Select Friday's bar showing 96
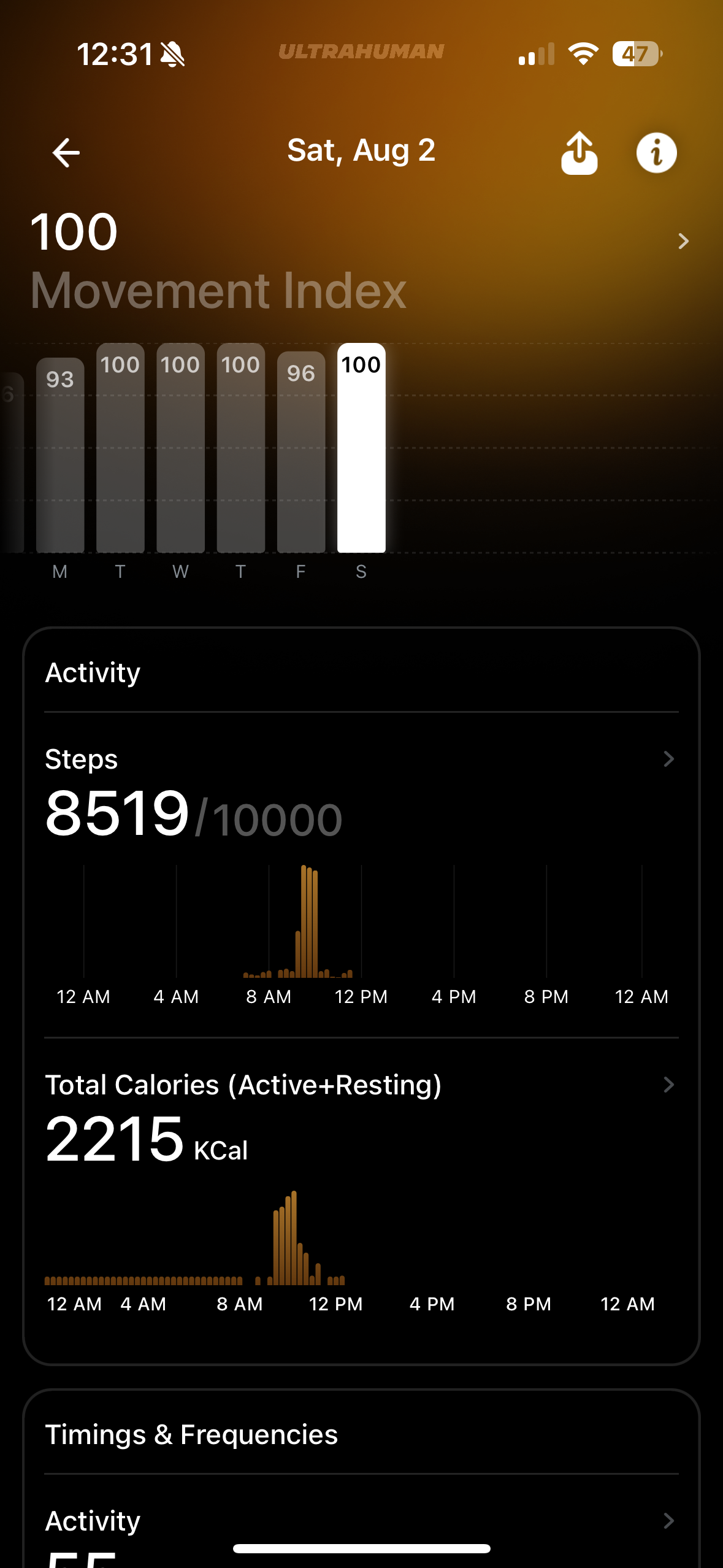Viewport: 723px width, 1568px height. tap(301, 452)
